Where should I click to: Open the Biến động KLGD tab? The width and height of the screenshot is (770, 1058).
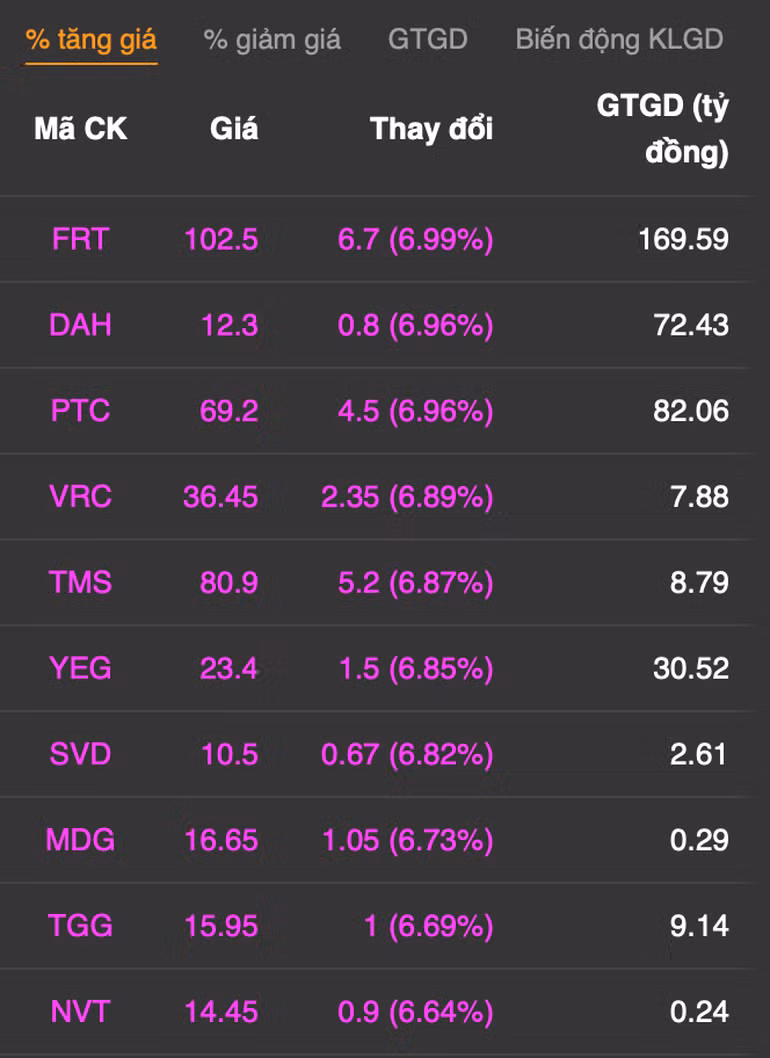point(619,40)
